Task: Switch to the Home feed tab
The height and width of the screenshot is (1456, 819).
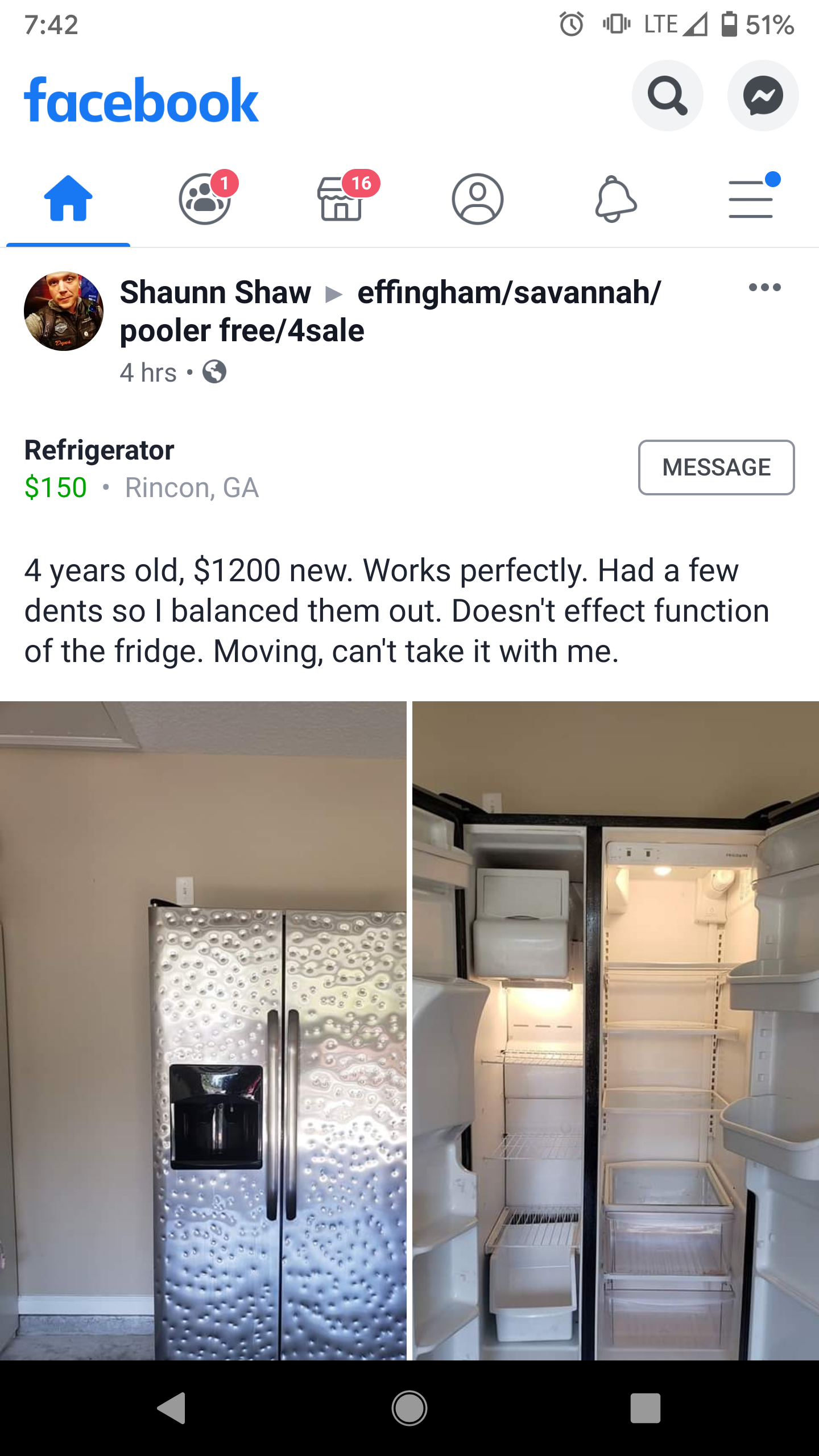Action: point(68,198)
